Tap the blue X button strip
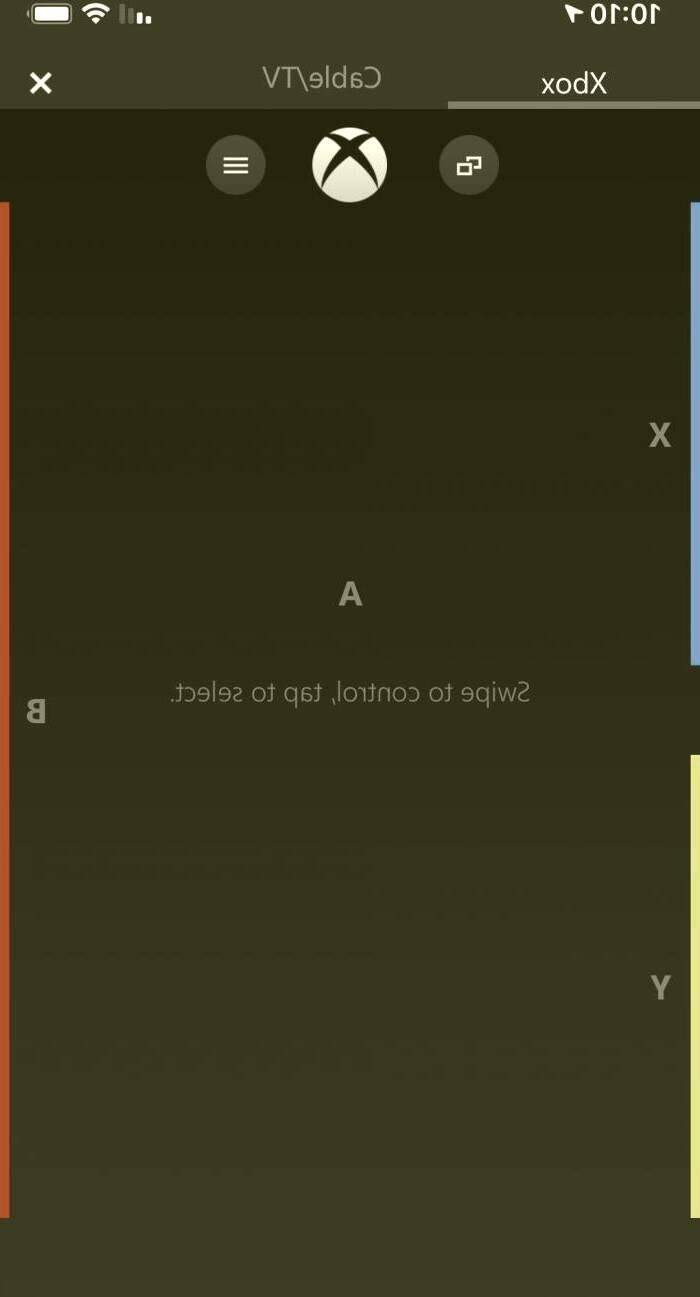700x1297 pixels. pyautogui.click(x=694, y=433)
